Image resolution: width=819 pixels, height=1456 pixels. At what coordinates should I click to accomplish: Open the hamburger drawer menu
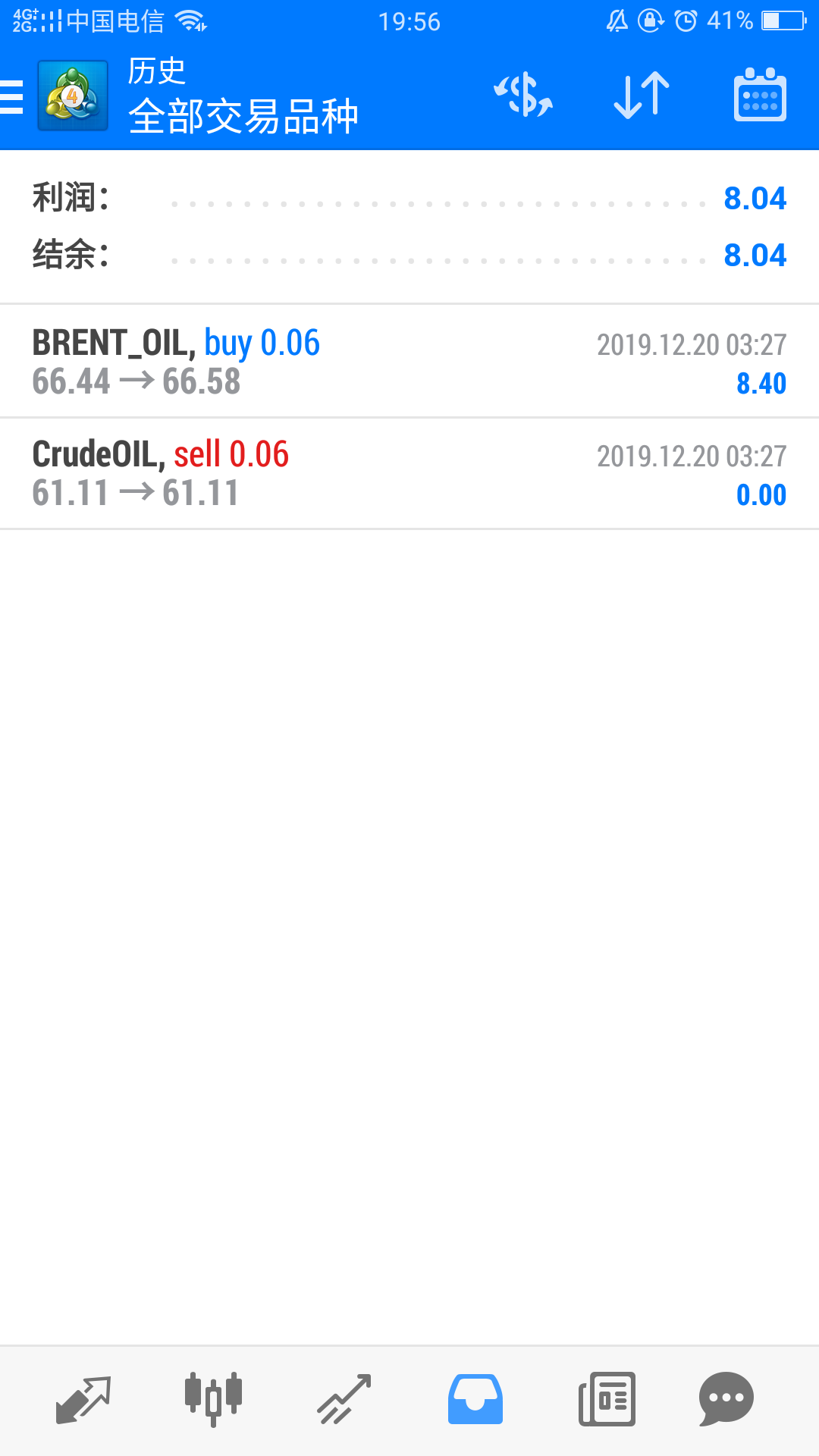pyautogui.click(x=14, y=97)
